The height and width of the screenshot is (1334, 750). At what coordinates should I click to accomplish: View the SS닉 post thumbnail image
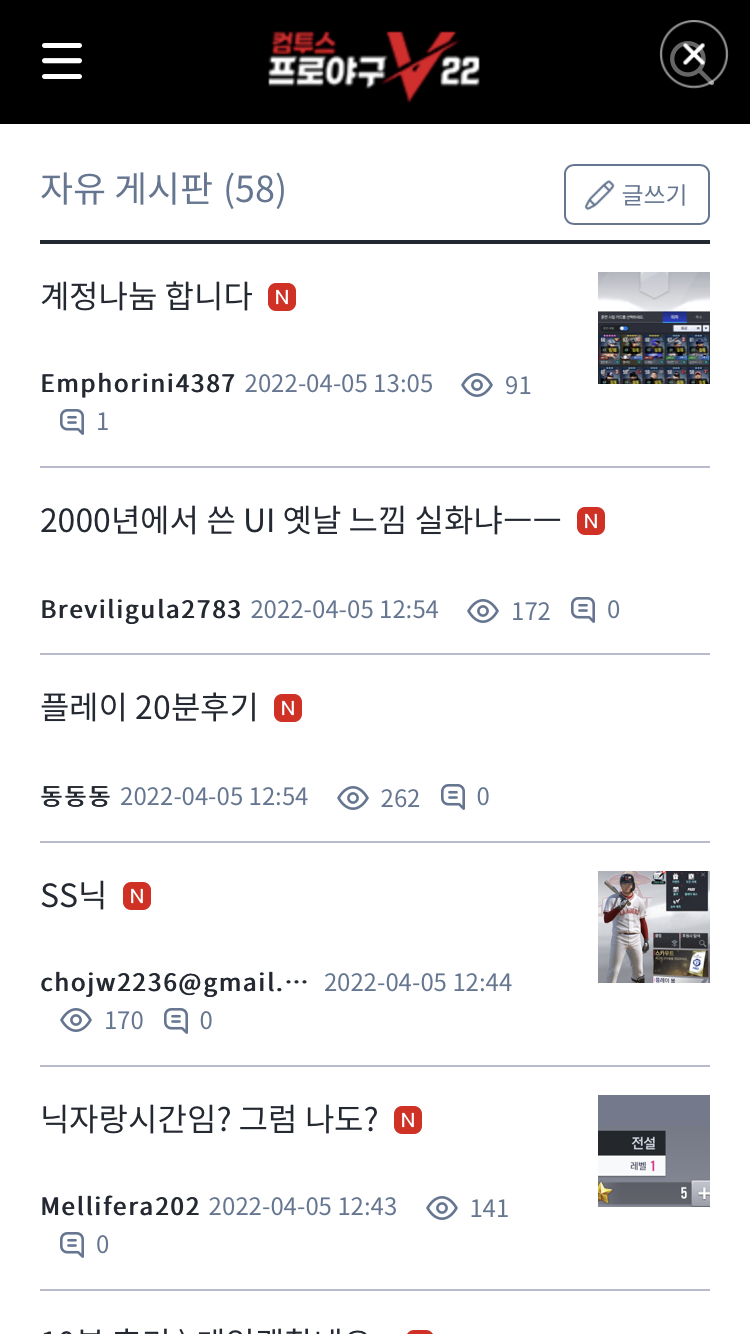tap(653, 926)
